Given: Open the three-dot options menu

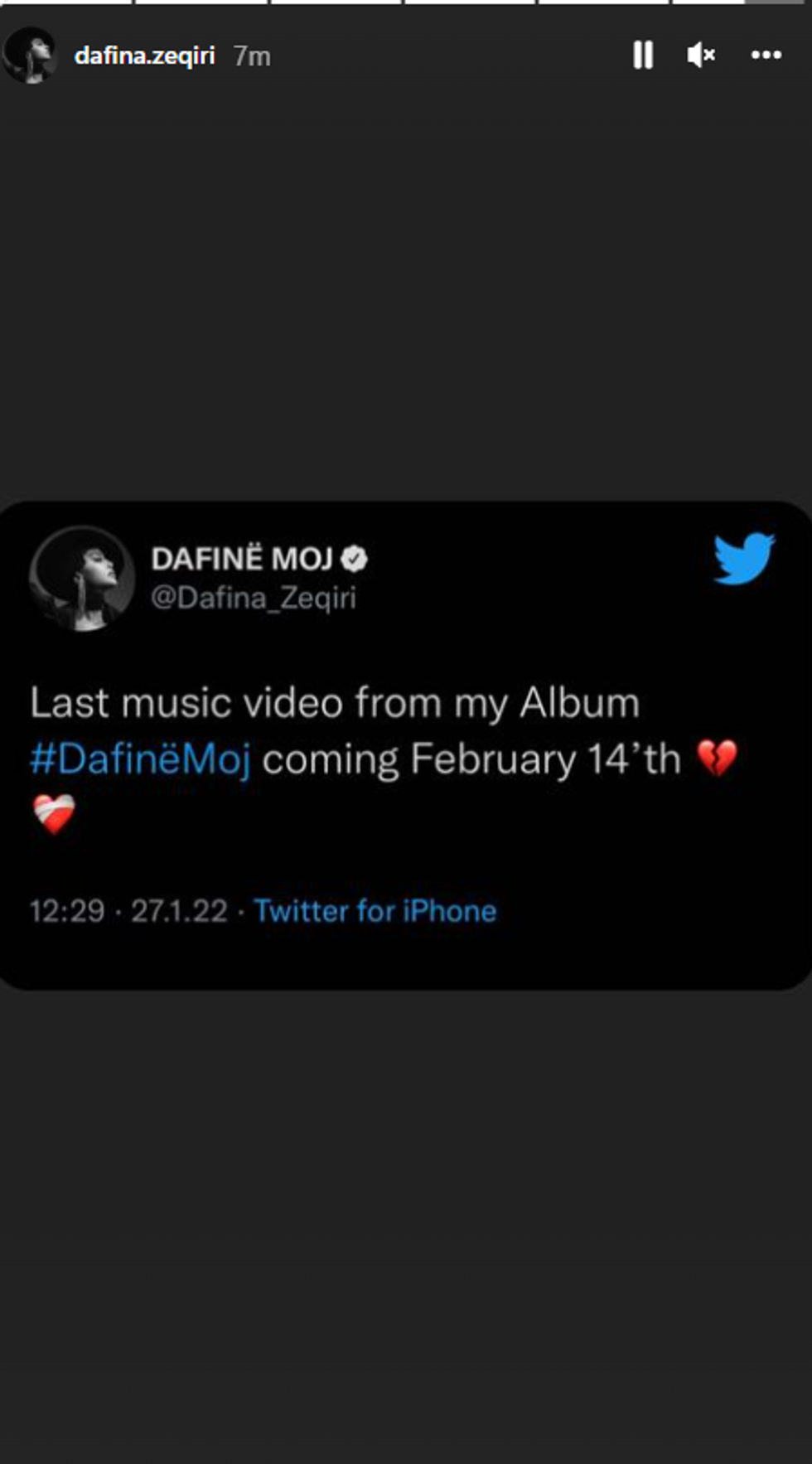Looking at the screenshot, I should click(766, 56).
